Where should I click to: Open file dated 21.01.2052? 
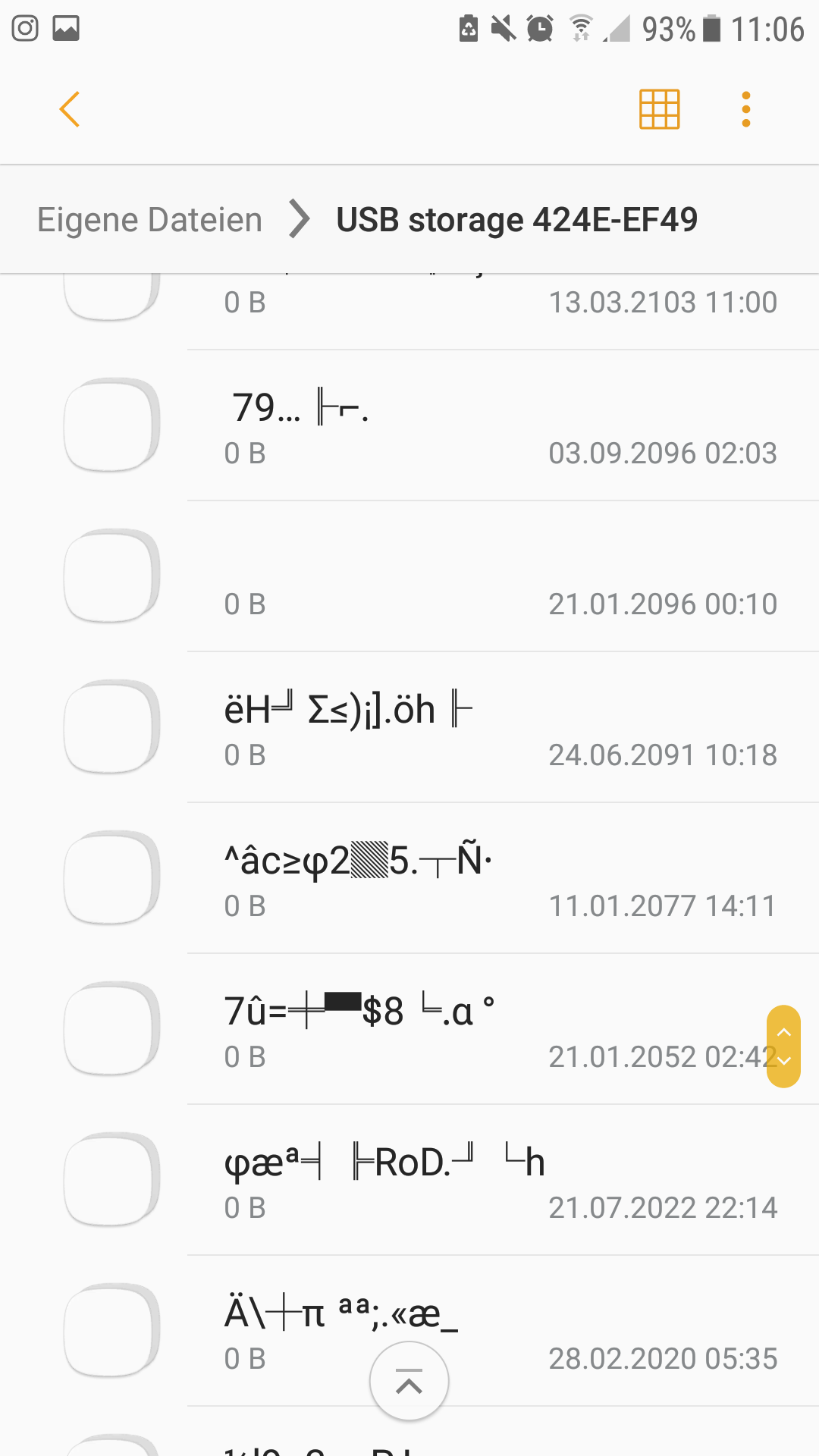(x=409, y=1029)
